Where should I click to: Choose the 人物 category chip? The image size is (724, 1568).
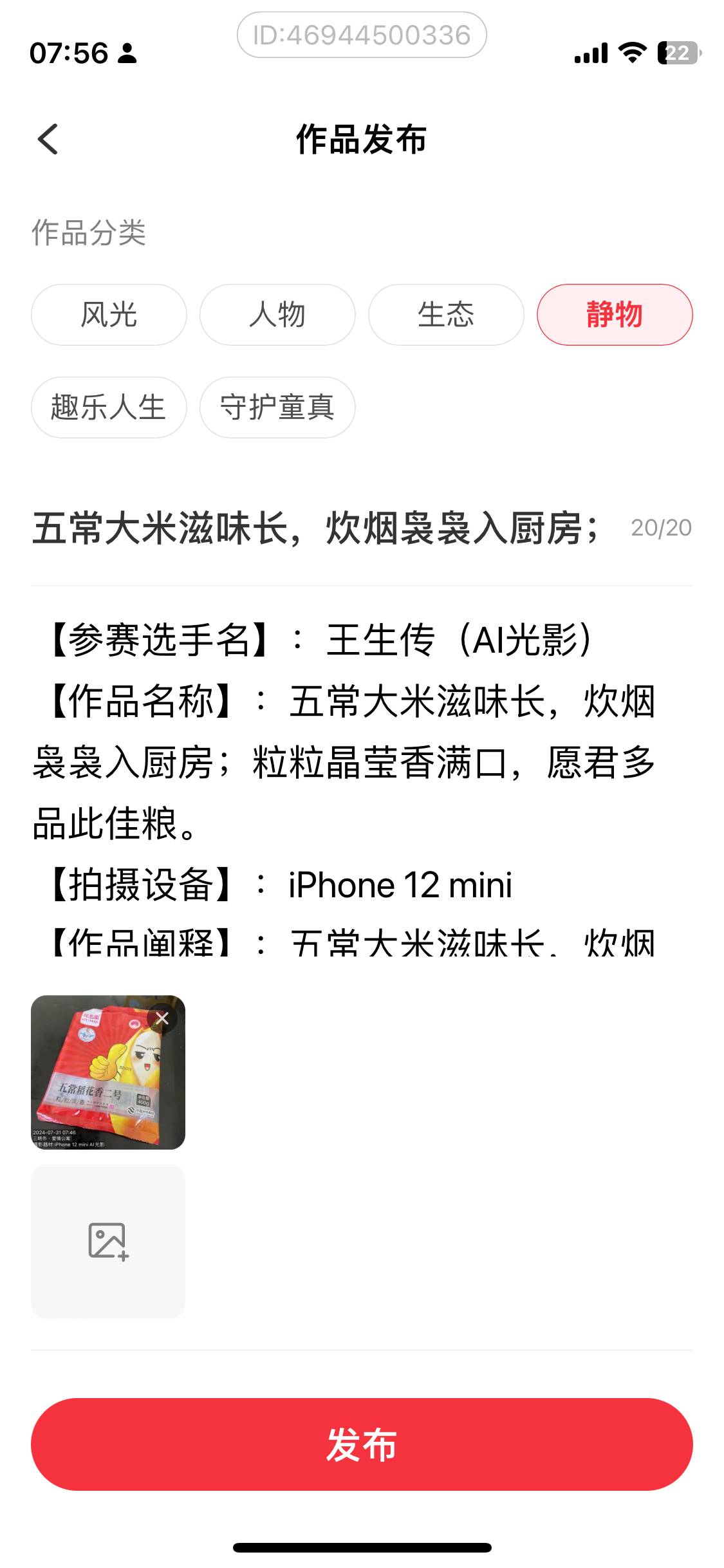(x=277, y=315)
